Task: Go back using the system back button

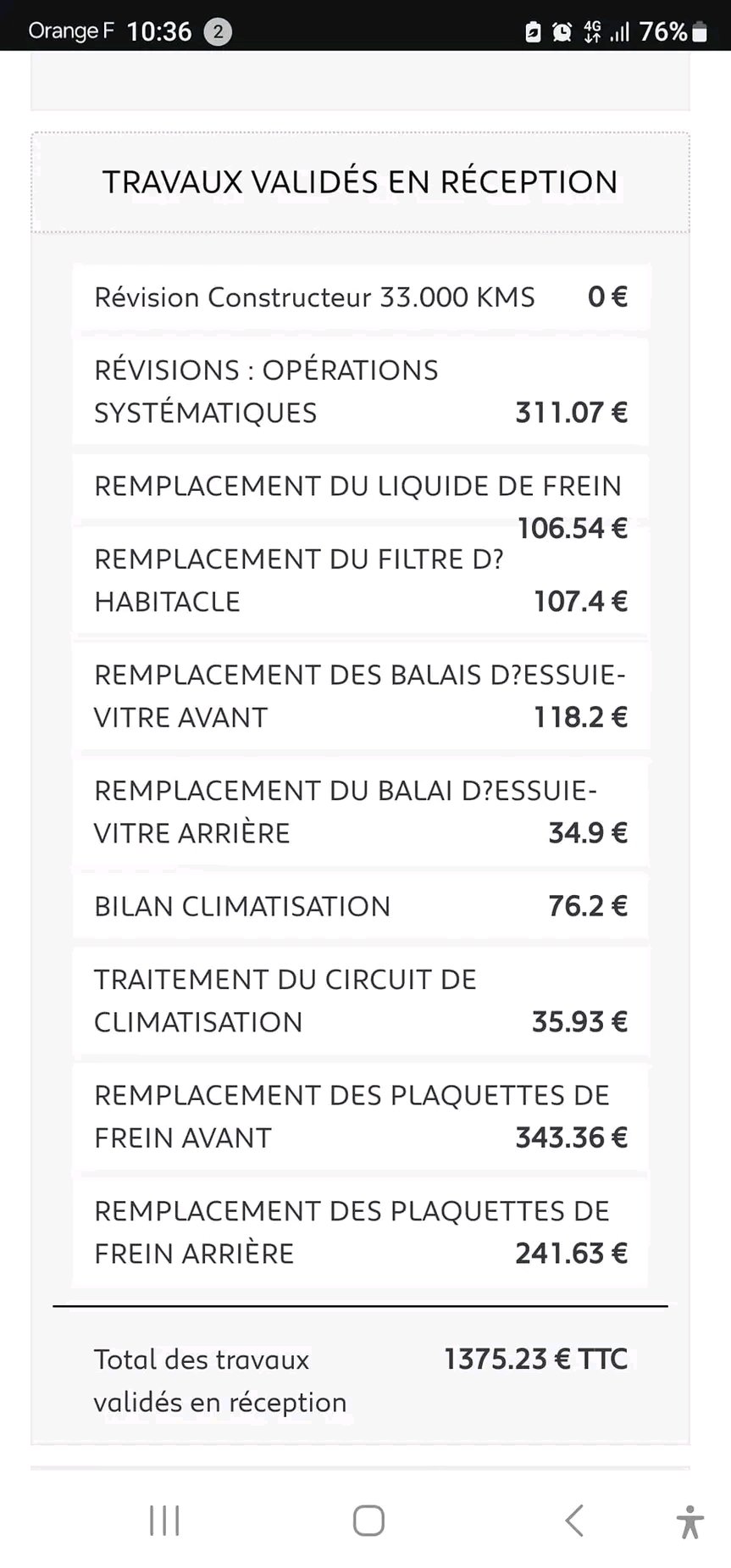Action: point(574,1521)
